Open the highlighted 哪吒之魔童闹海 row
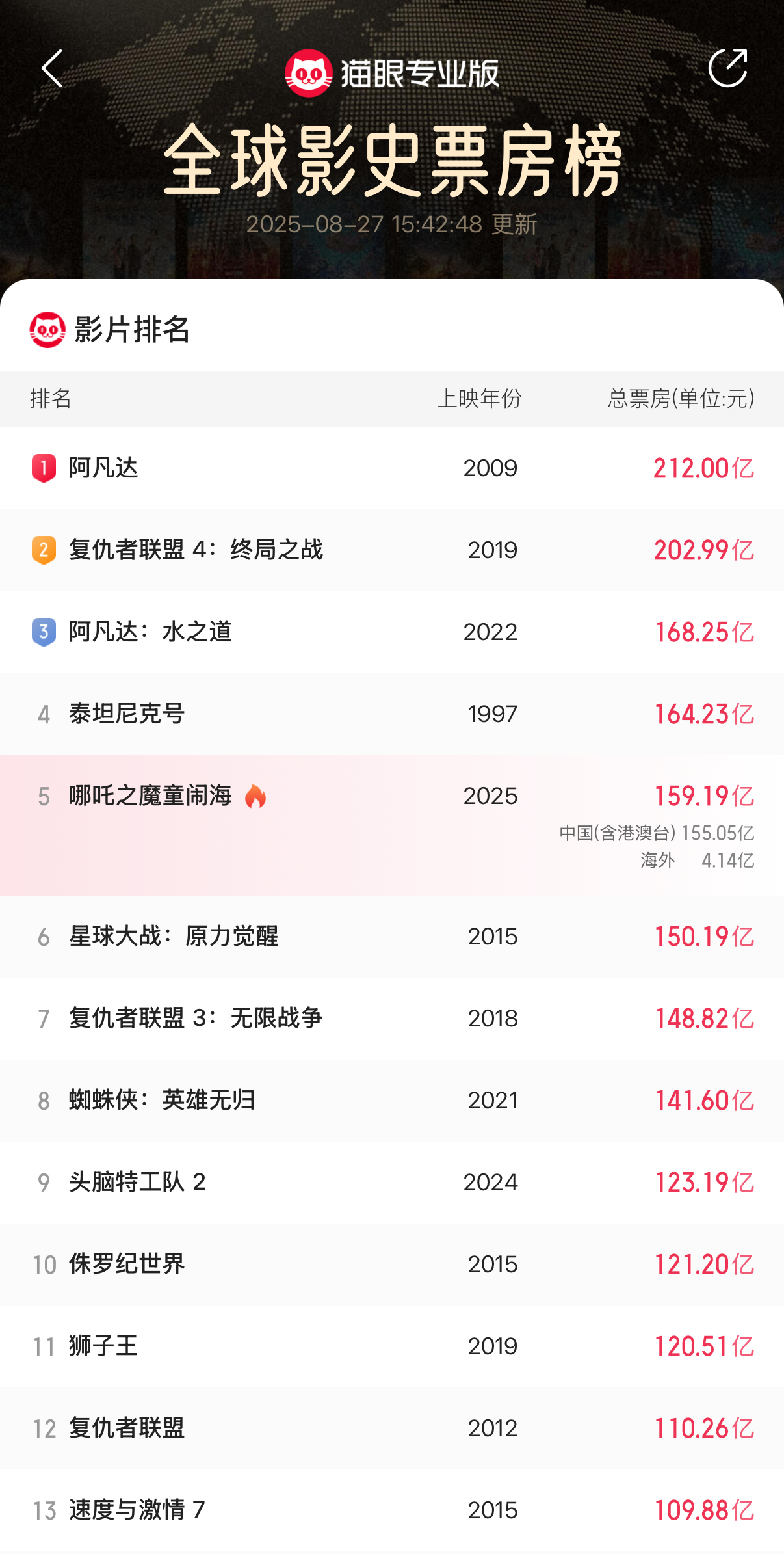Screen dimensions: 784x1554 point(392,825)
